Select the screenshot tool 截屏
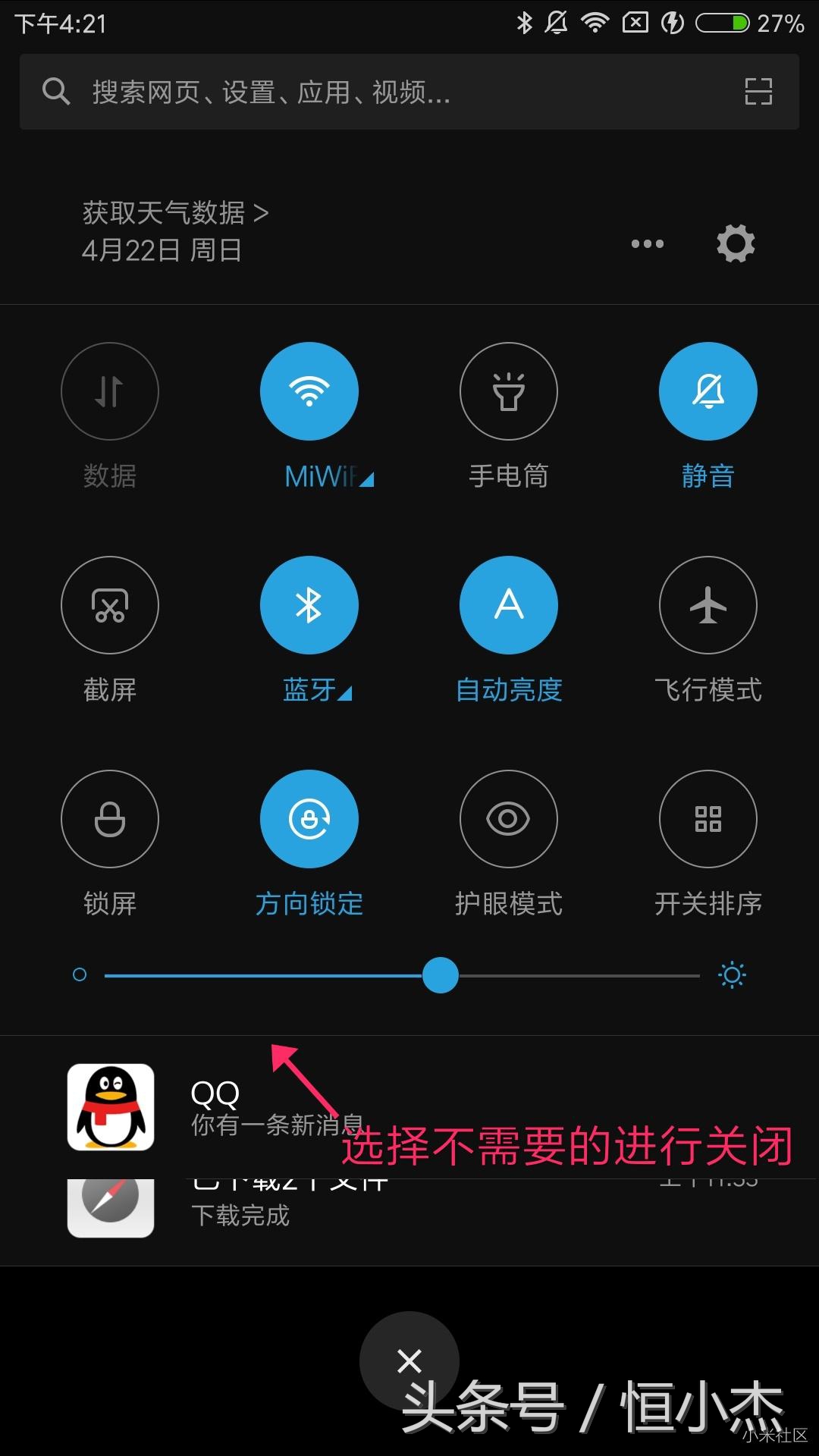Image resolution: width=819 pixels, height=1456 pixels. point(109,605)
